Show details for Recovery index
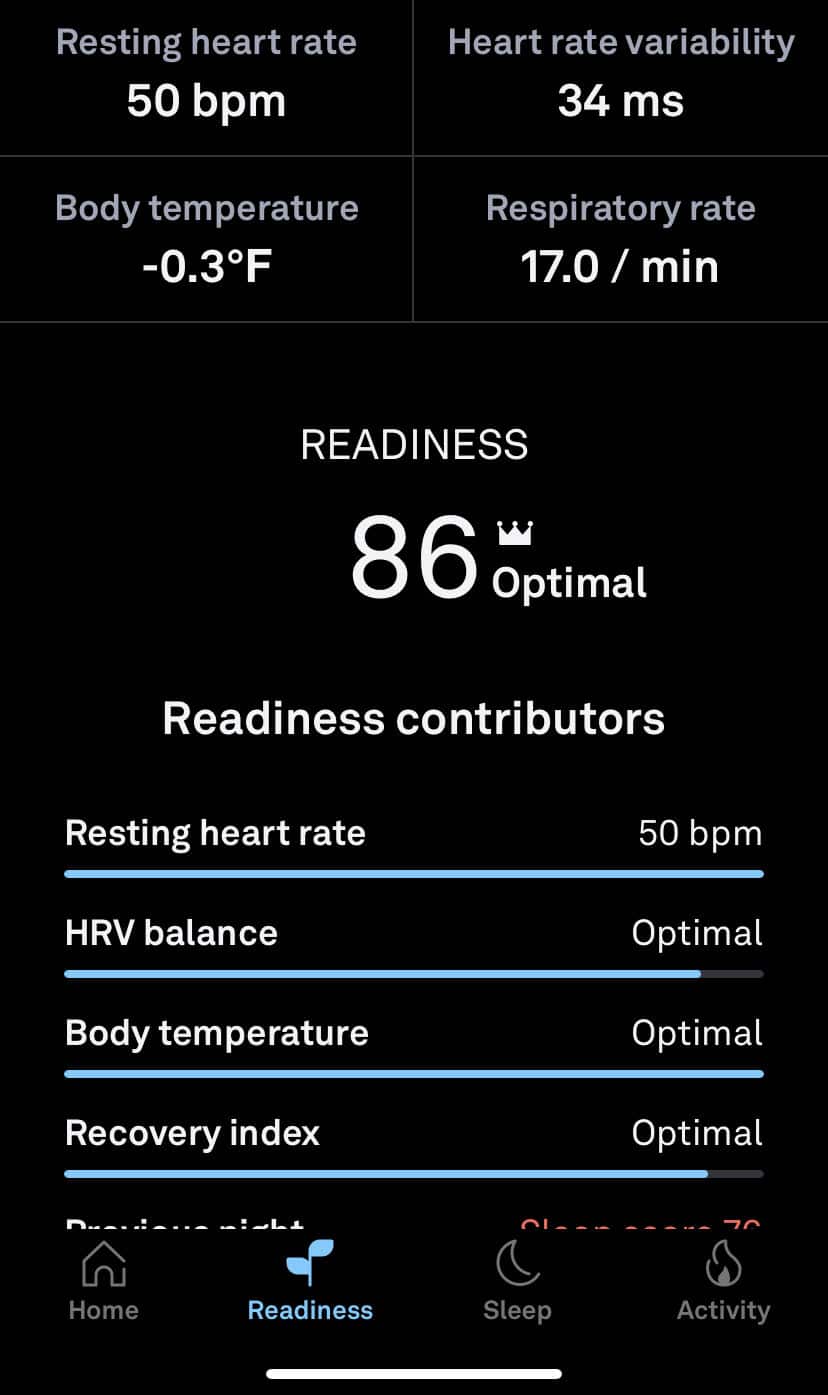 [414, 1145]
